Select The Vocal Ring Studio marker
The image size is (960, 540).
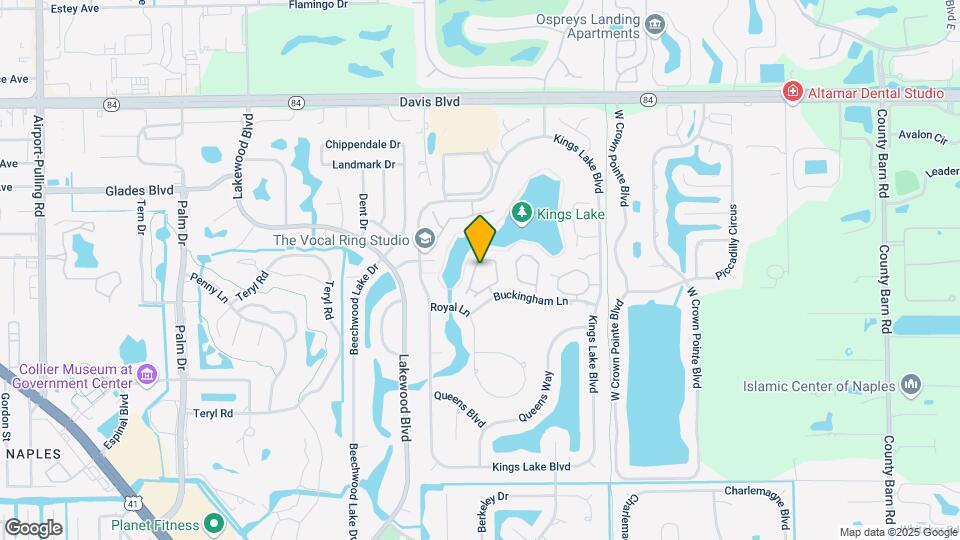[425, 239]
